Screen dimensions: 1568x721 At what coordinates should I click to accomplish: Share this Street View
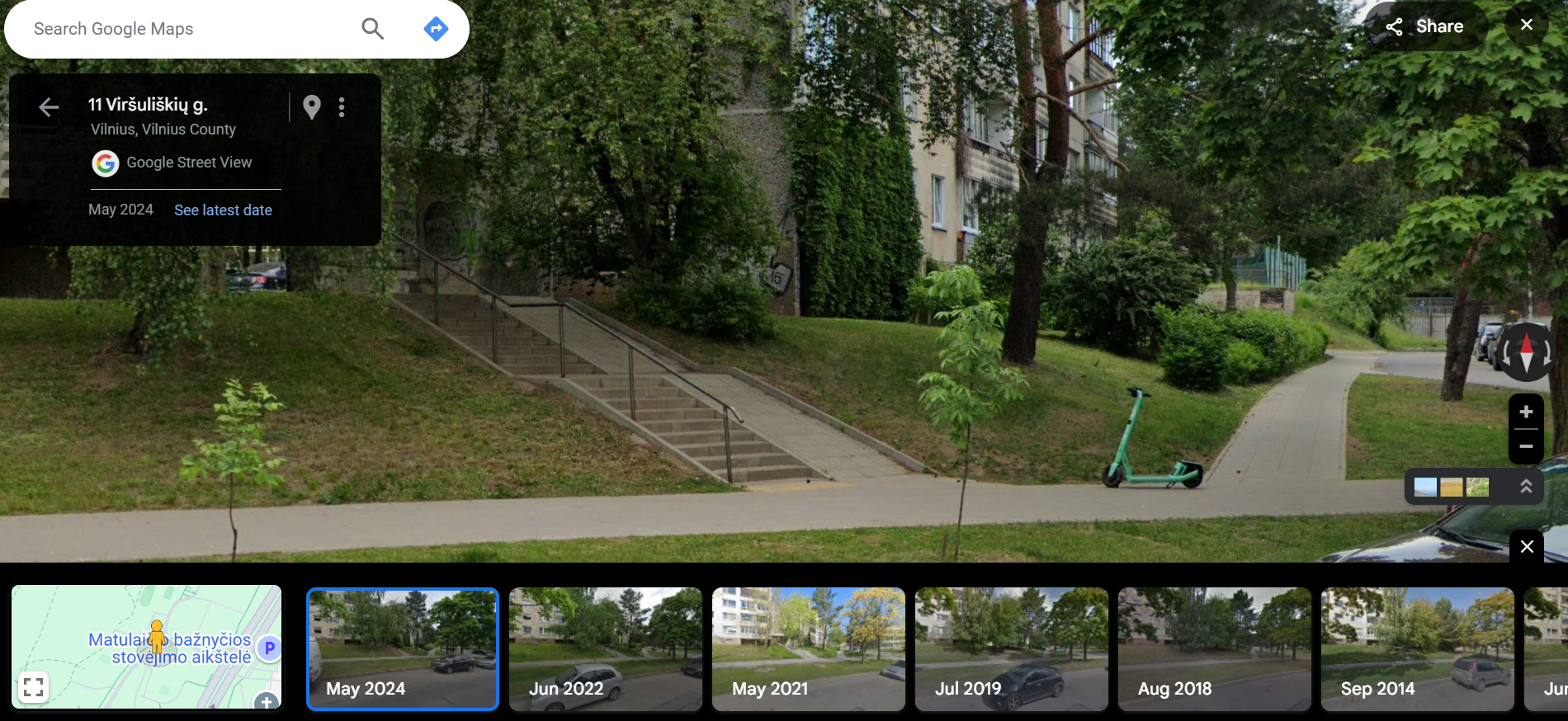pos(1425,26)
